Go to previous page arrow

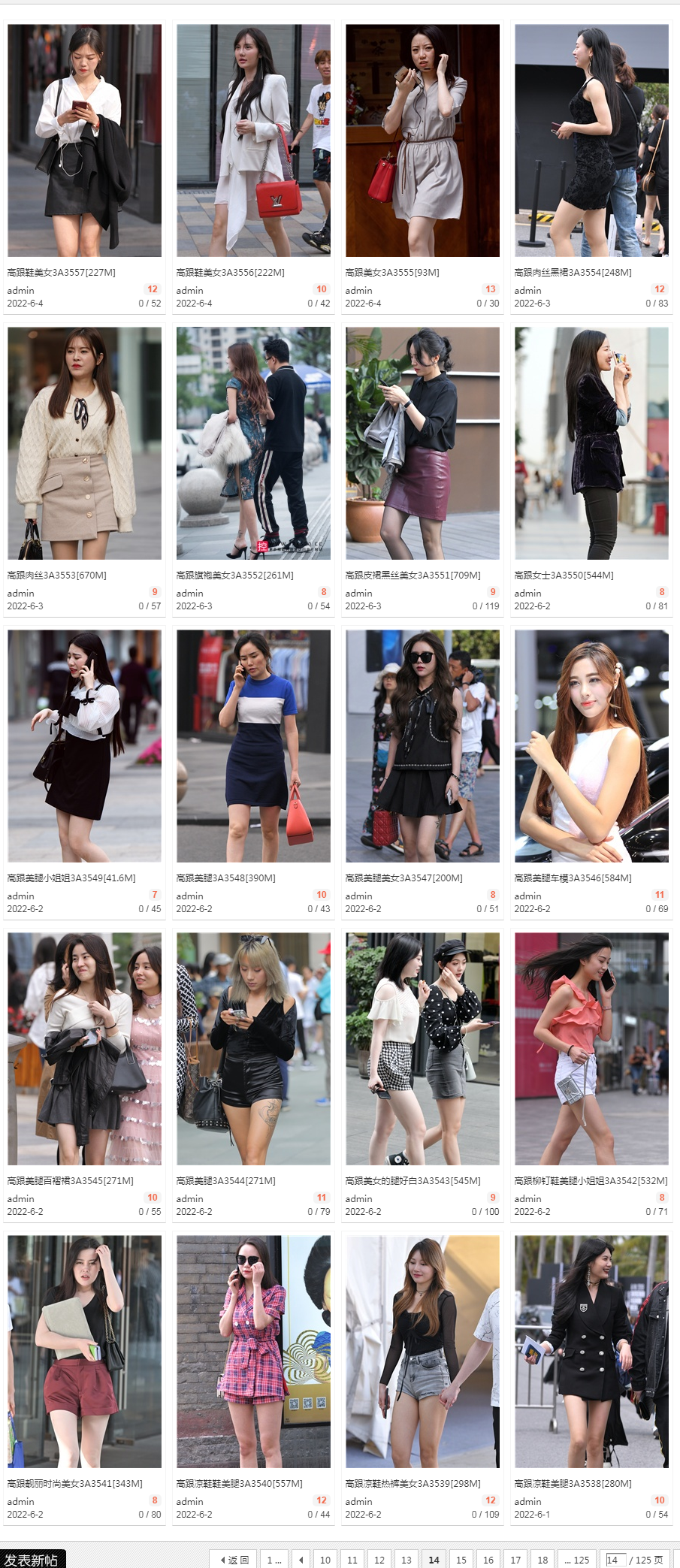pos(301,1560)
